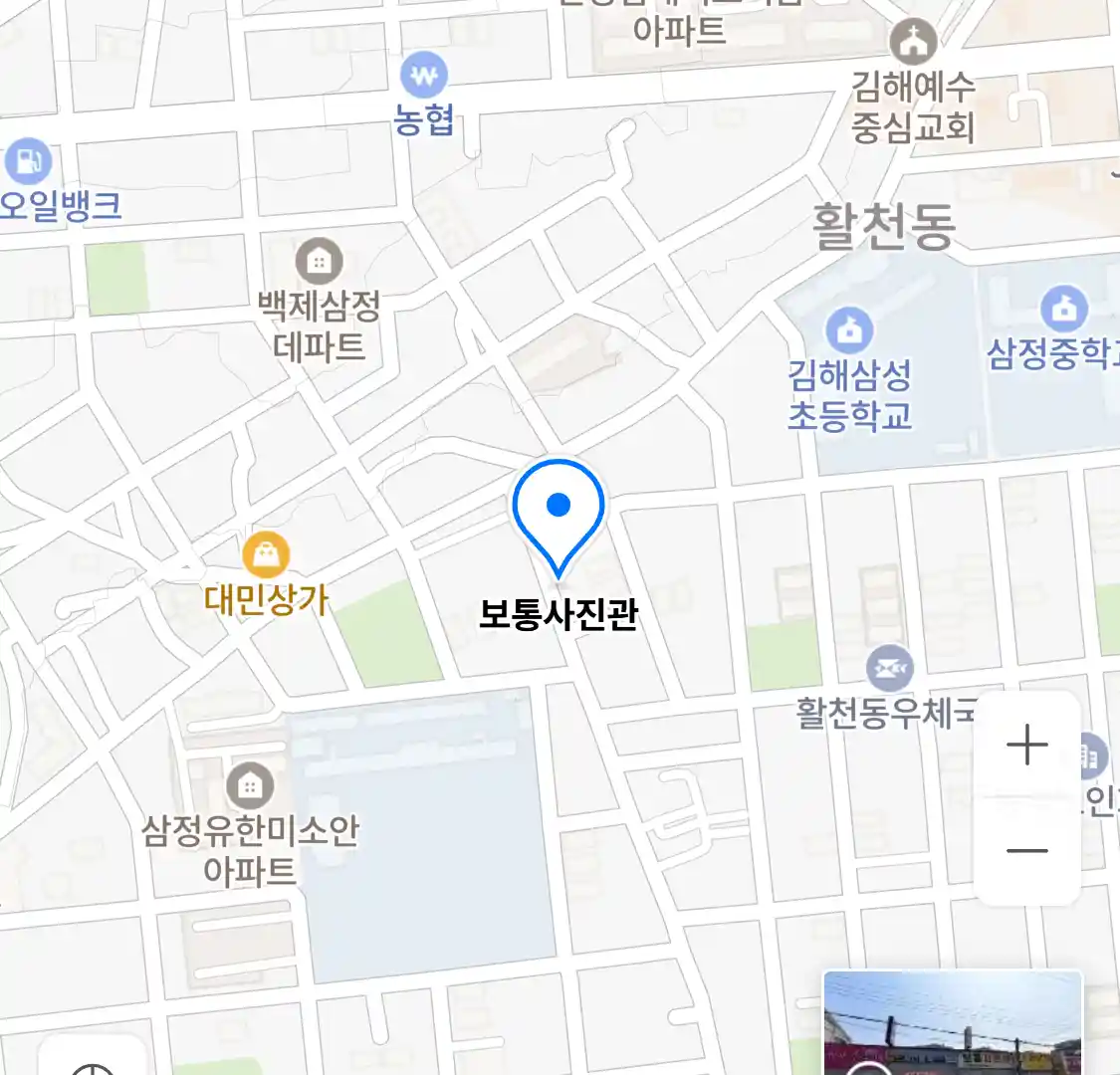Zoom out of the map

click(x=1027, y=851)
